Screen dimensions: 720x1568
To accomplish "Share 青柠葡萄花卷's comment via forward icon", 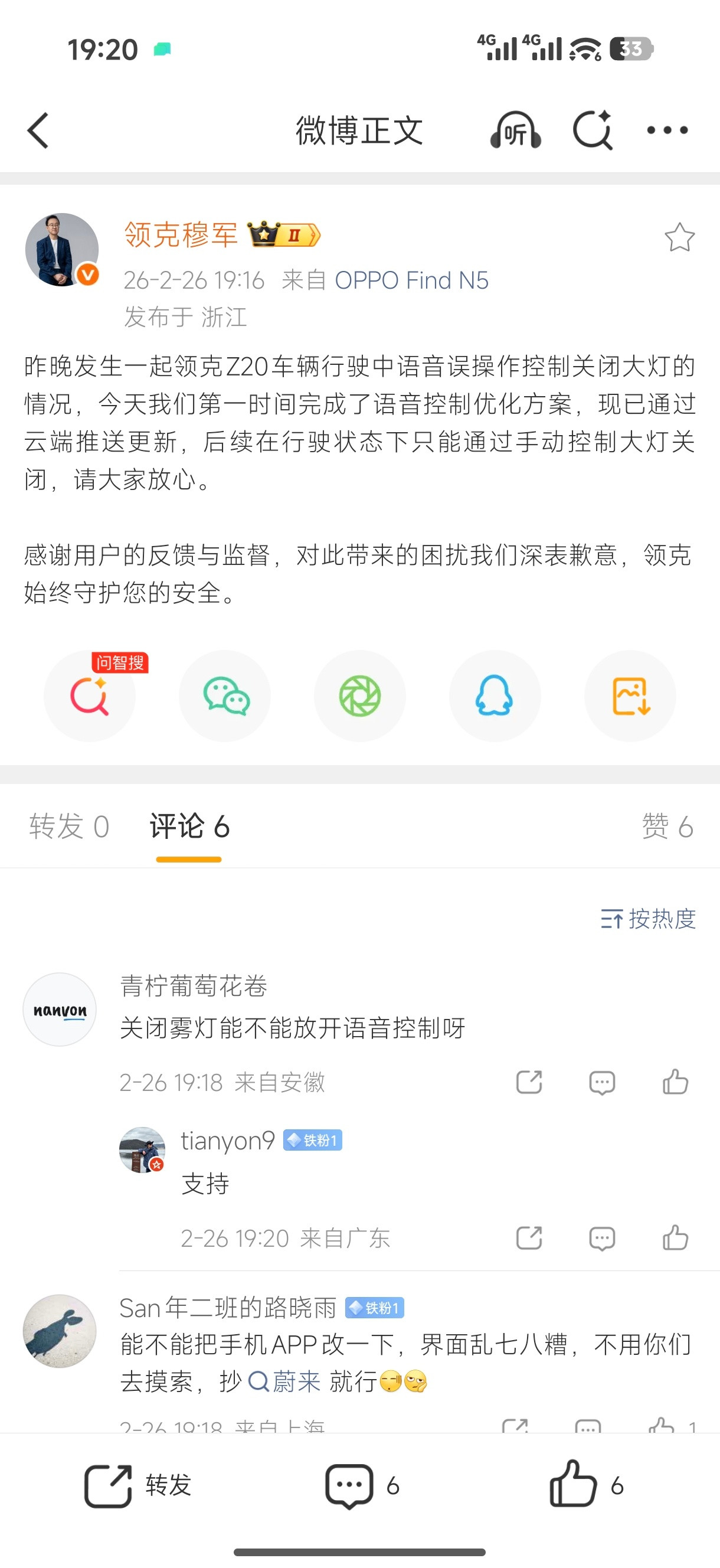I will click(529, 1082).
